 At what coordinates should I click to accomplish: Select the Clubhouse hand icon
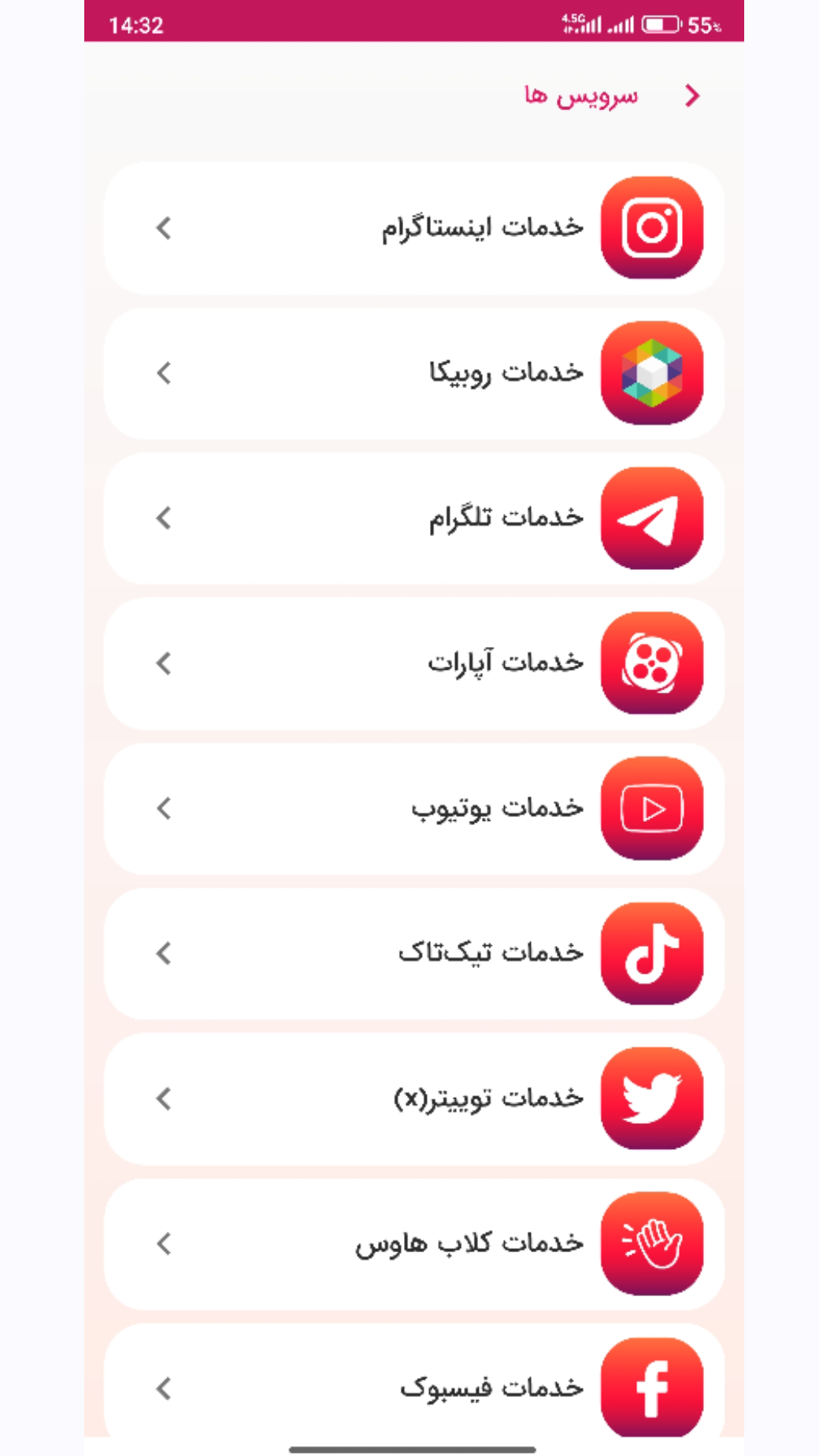653,1244
